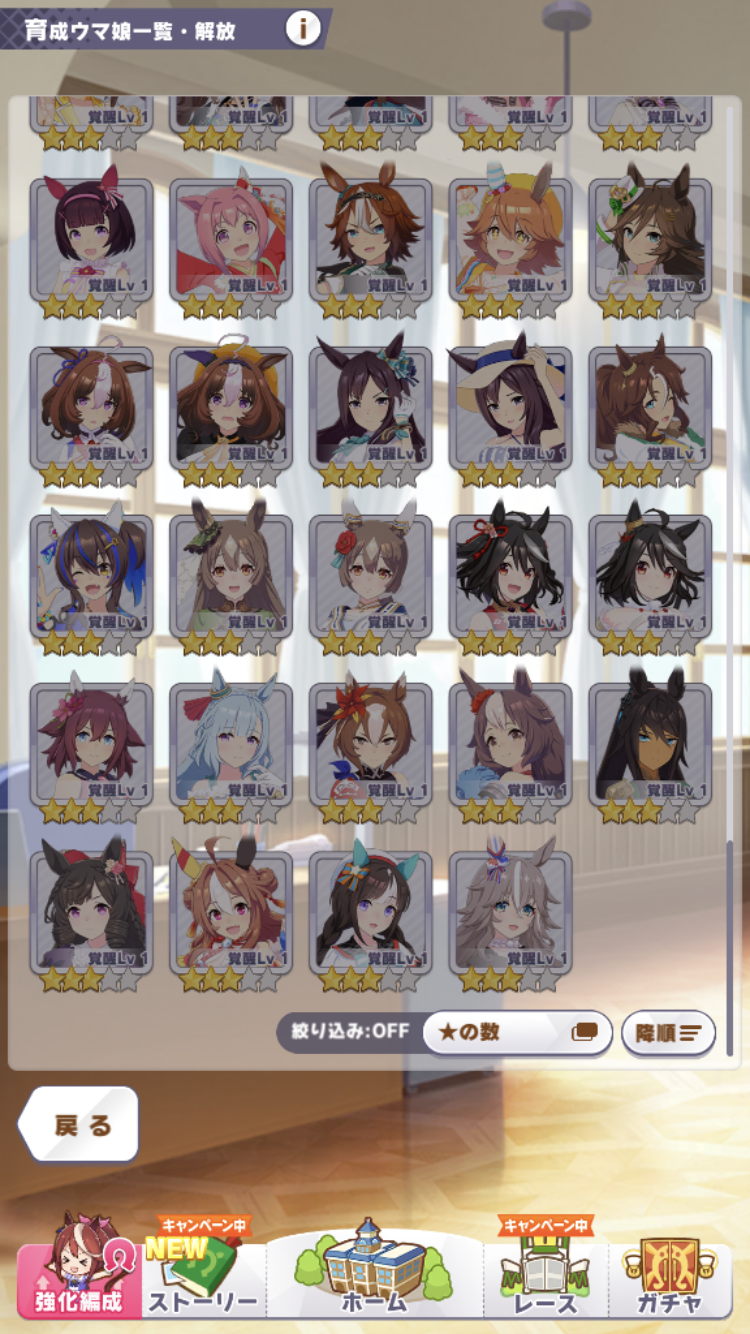Open the ★の数 sort dropdown

pyautogui.click(x=517, y=1032)
